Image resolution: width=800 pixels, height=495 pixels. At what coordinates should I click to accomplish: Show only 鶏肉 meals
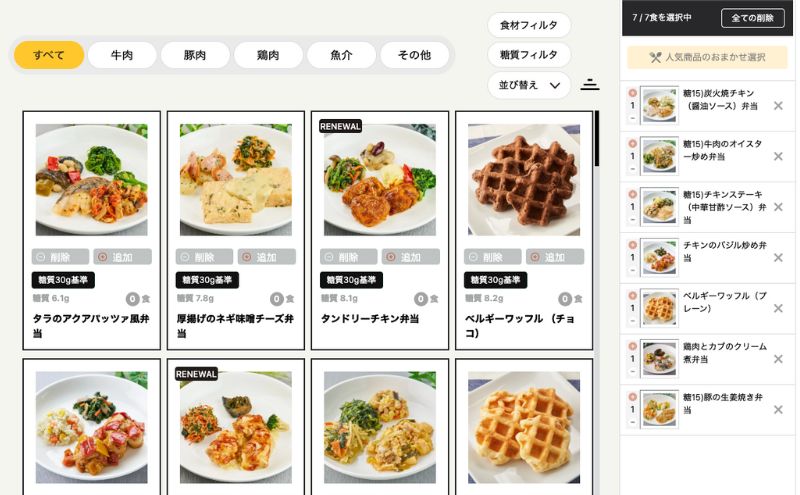(x=268, y=55)
